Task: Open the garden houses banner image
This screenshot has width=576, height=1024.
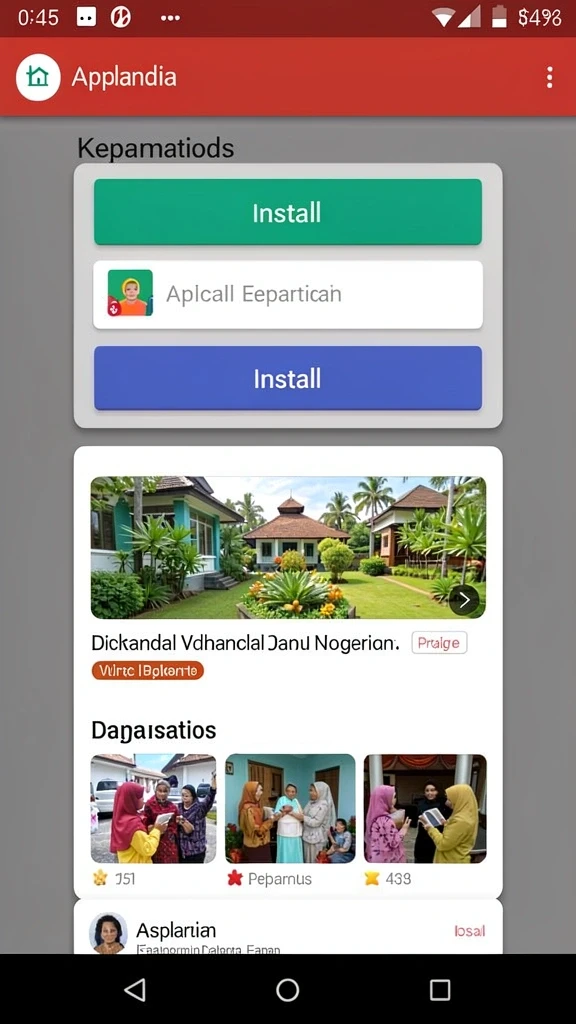Action: tap(288, 547)
